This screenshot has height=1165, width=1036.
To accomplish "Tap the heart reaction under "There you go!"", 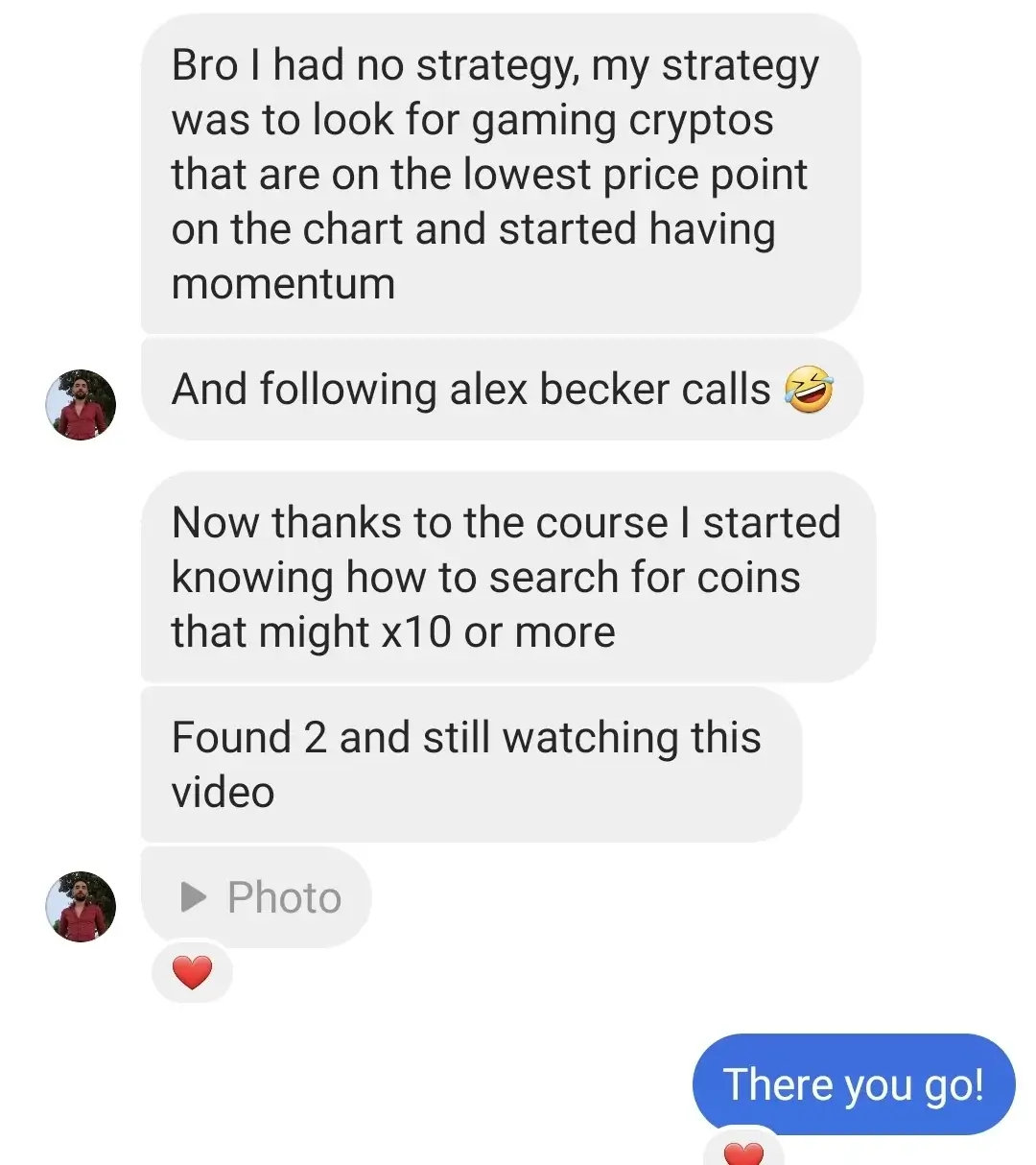I will pos(743,1152).
